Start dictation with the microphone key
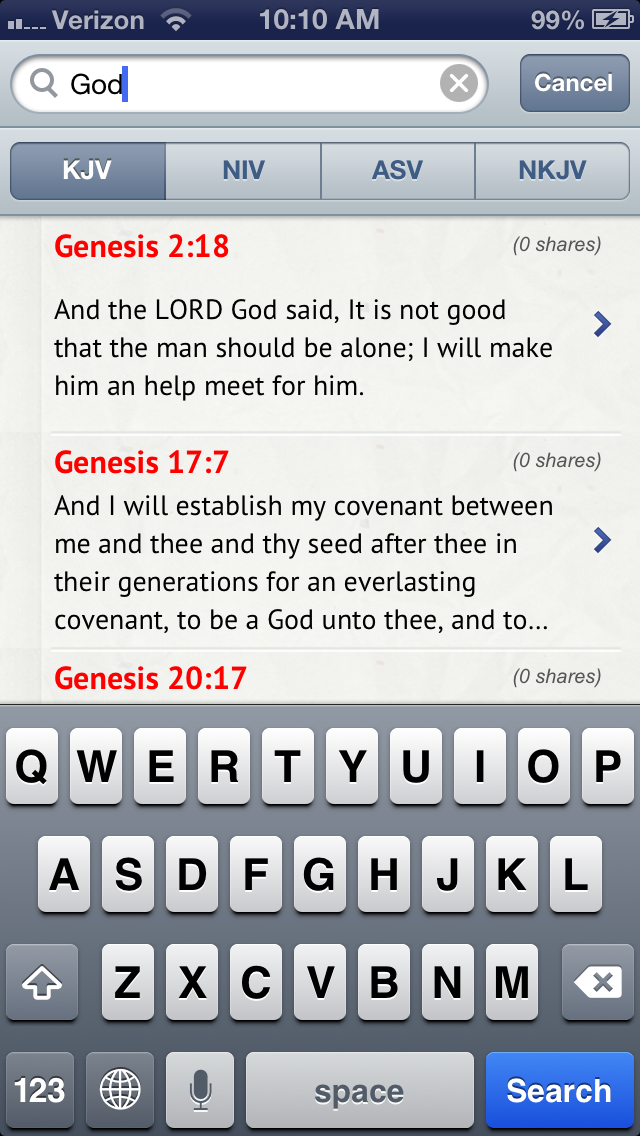The width and height of the screenshot is (640, 1136). [199, 1090]
